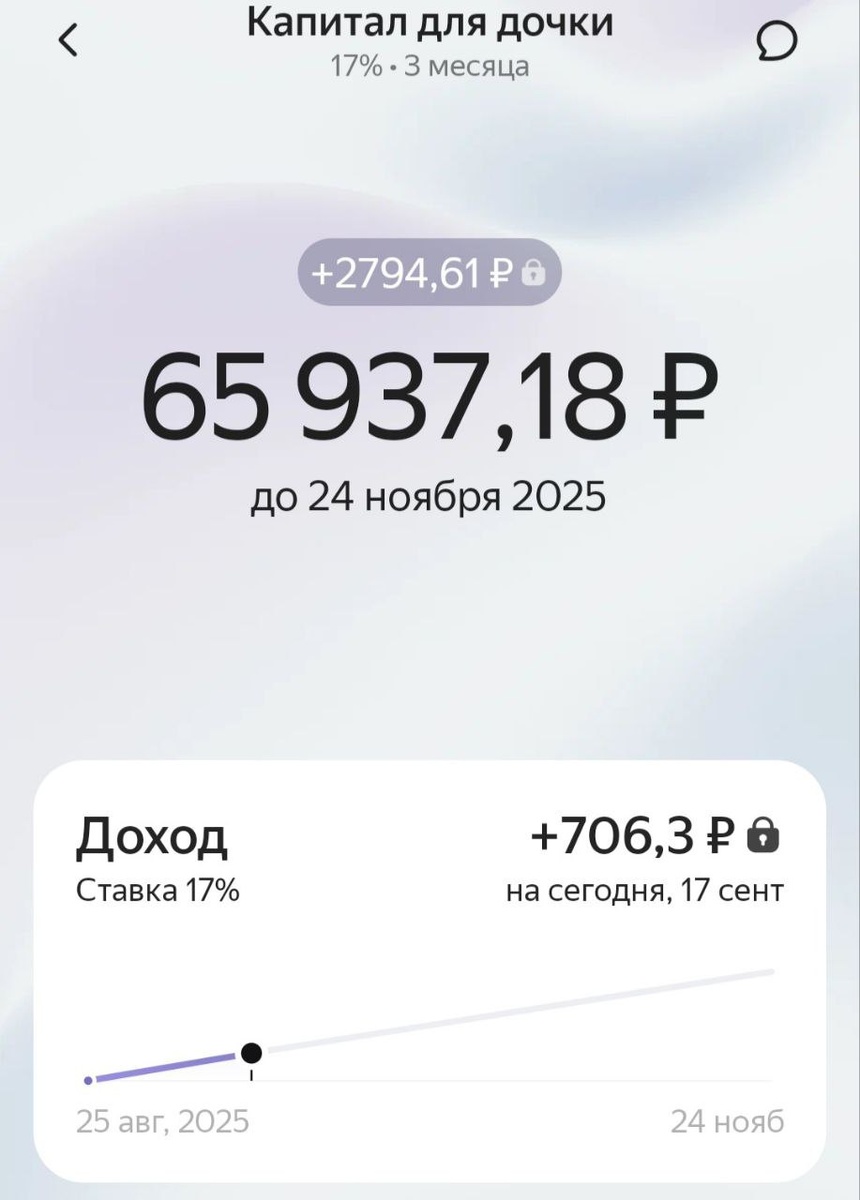Open the support chat bubble icon
860x1200 pixels.
point(777,42)
